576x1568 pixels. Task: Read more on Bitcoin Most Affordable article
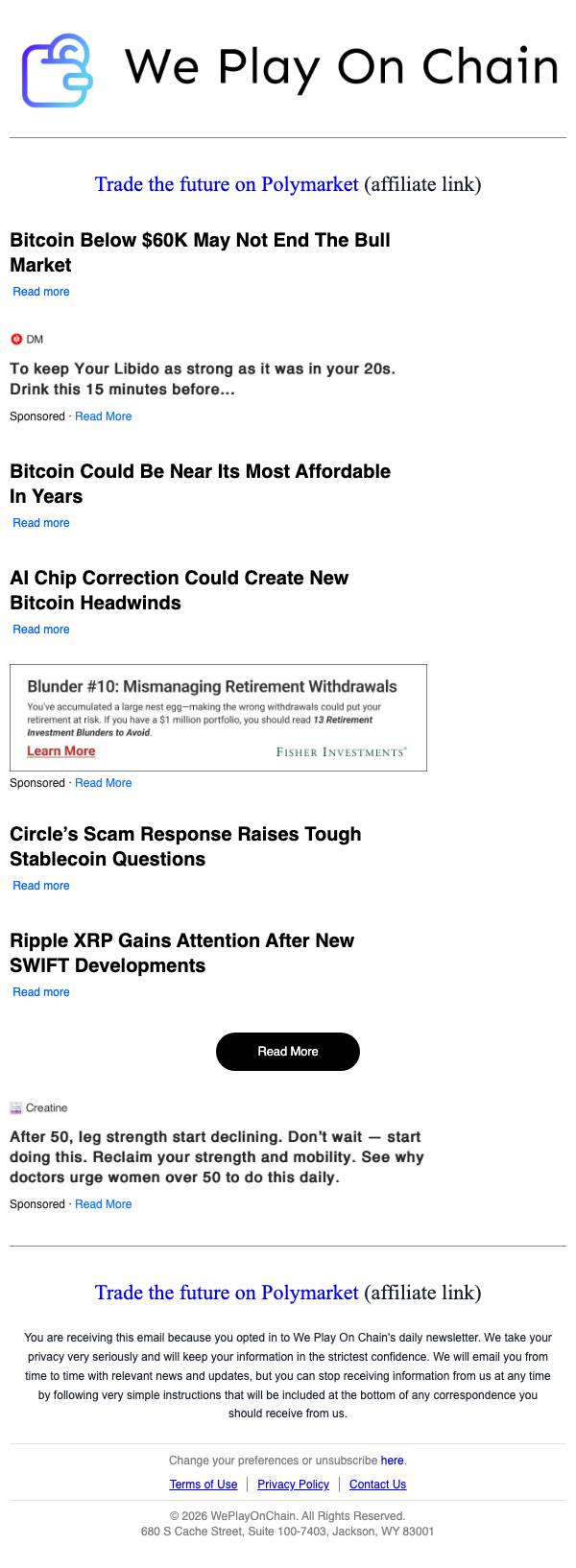click(x=41, y=523)
